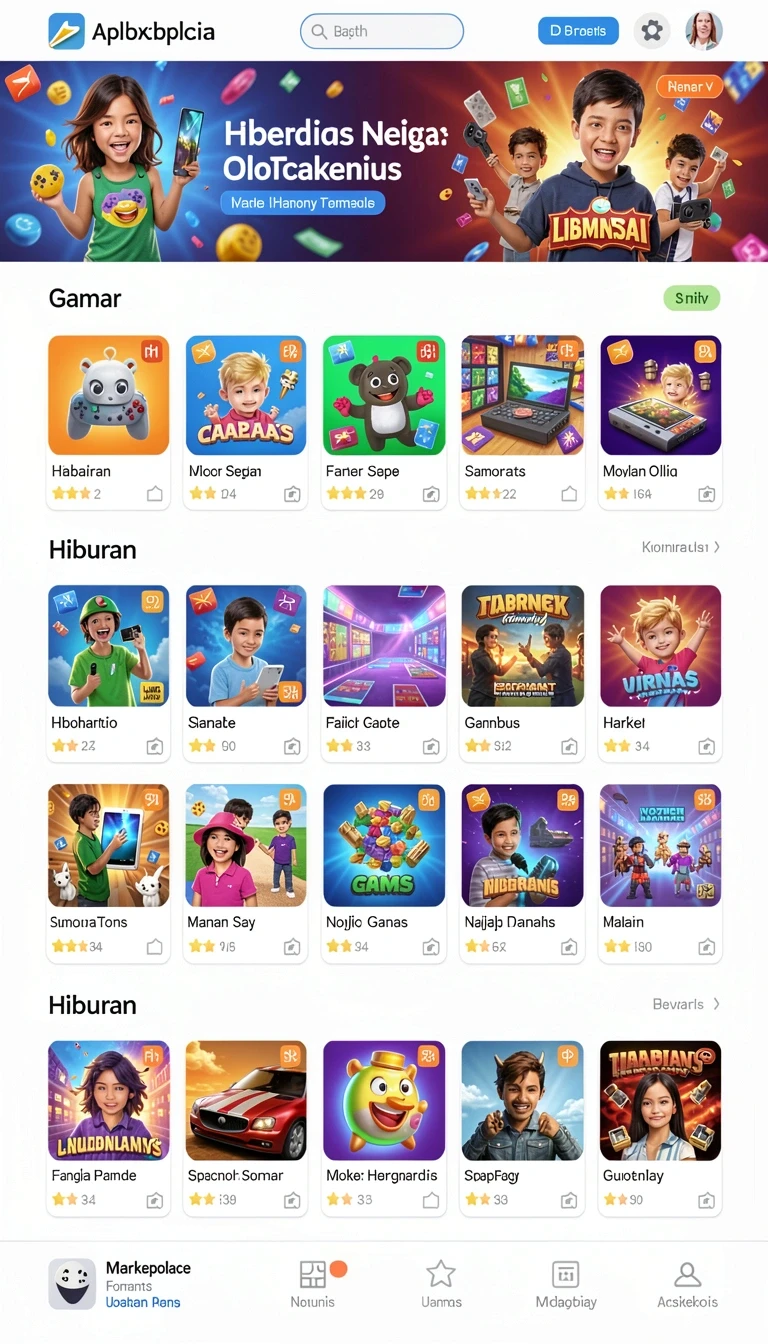Open the Faiict Gaote app card
Viewport: 768px width, 1344px height.
pos(384,673)
